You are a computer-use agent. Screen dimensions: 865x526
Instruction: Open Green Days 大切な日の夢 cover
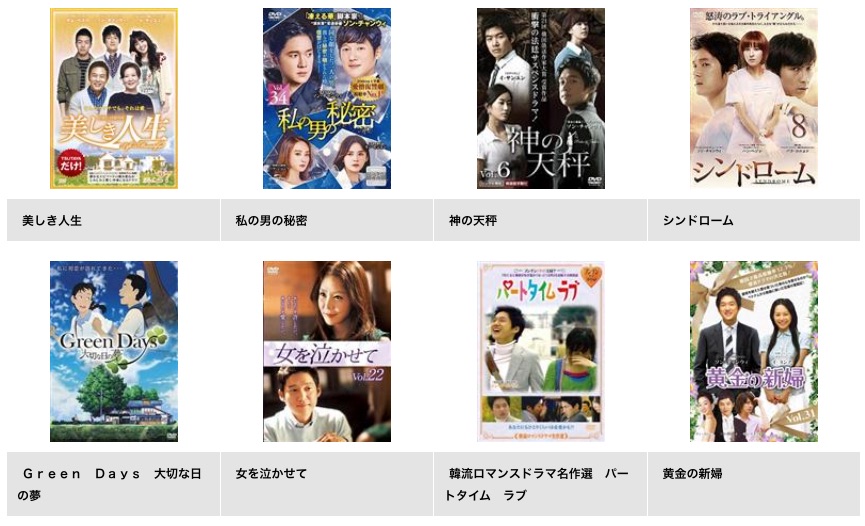pyautogui.click(x=114, y=351)
